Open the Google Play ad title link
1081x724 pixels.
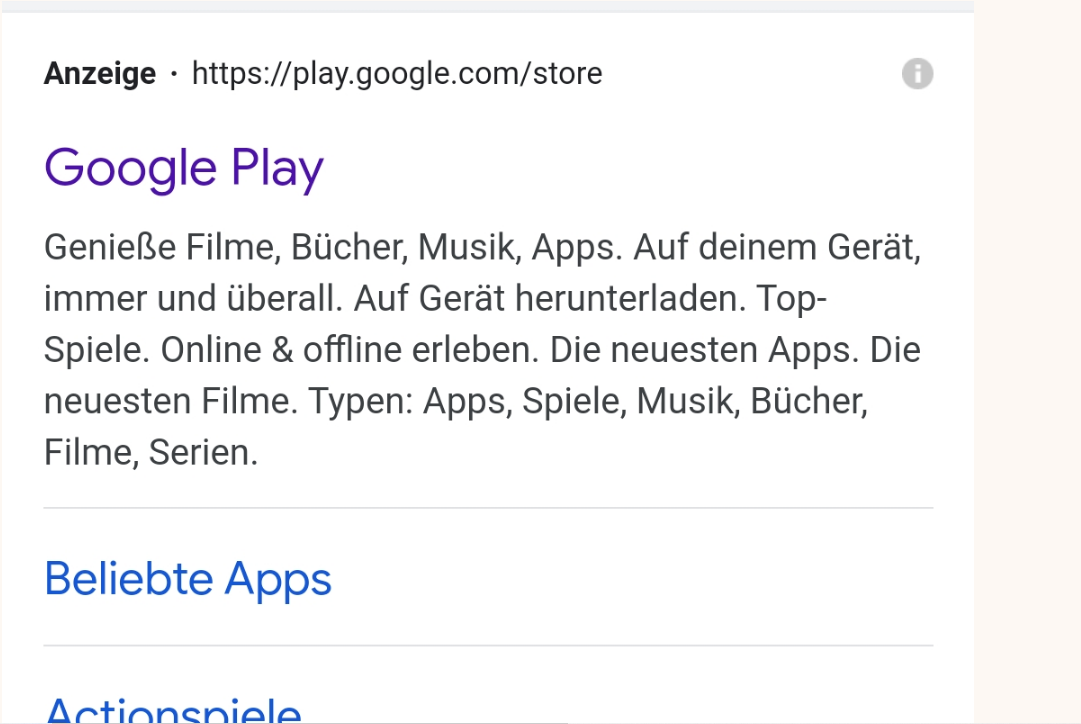(x=184, y=168)
